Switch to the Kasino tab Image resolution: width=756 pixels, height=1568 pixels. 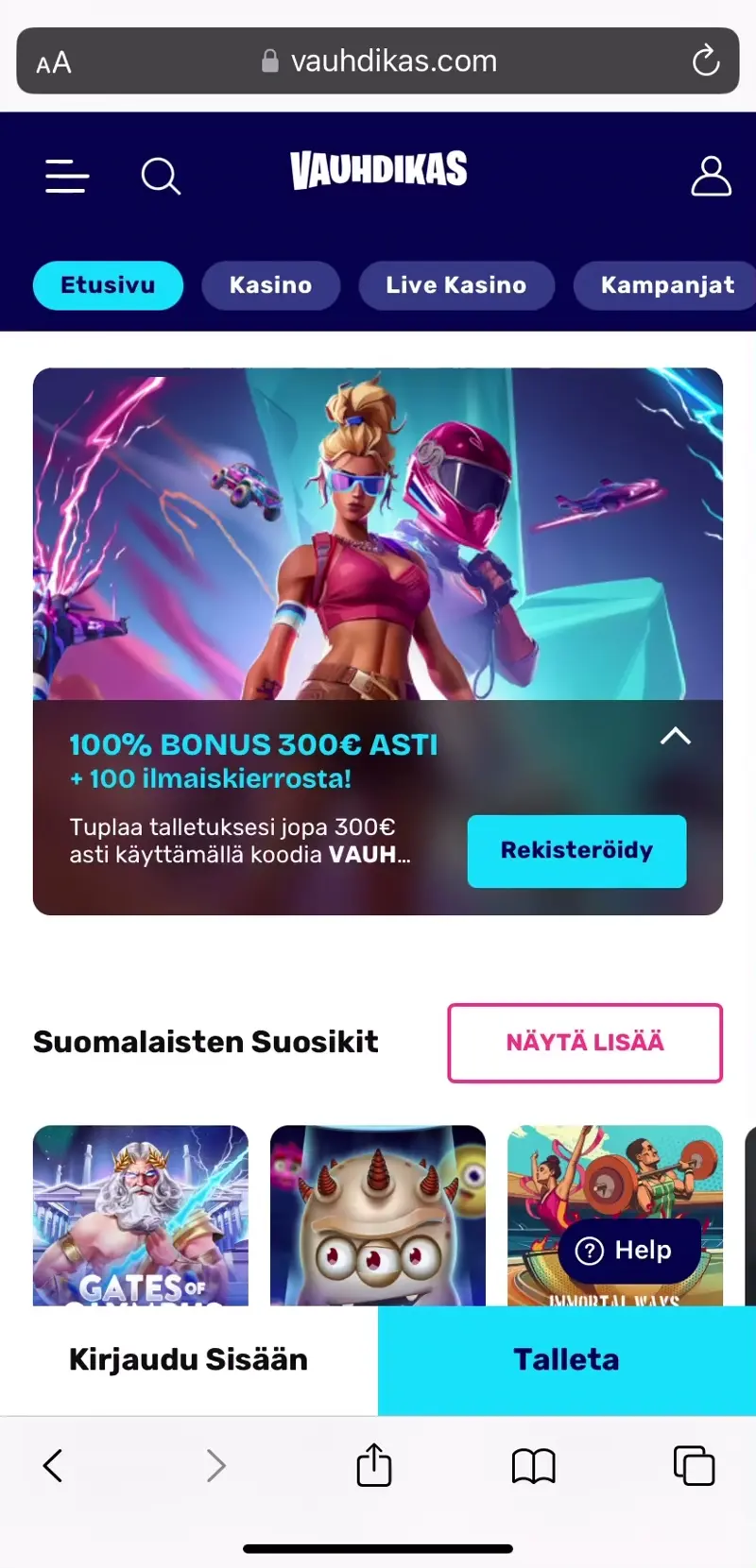(270, 285)
